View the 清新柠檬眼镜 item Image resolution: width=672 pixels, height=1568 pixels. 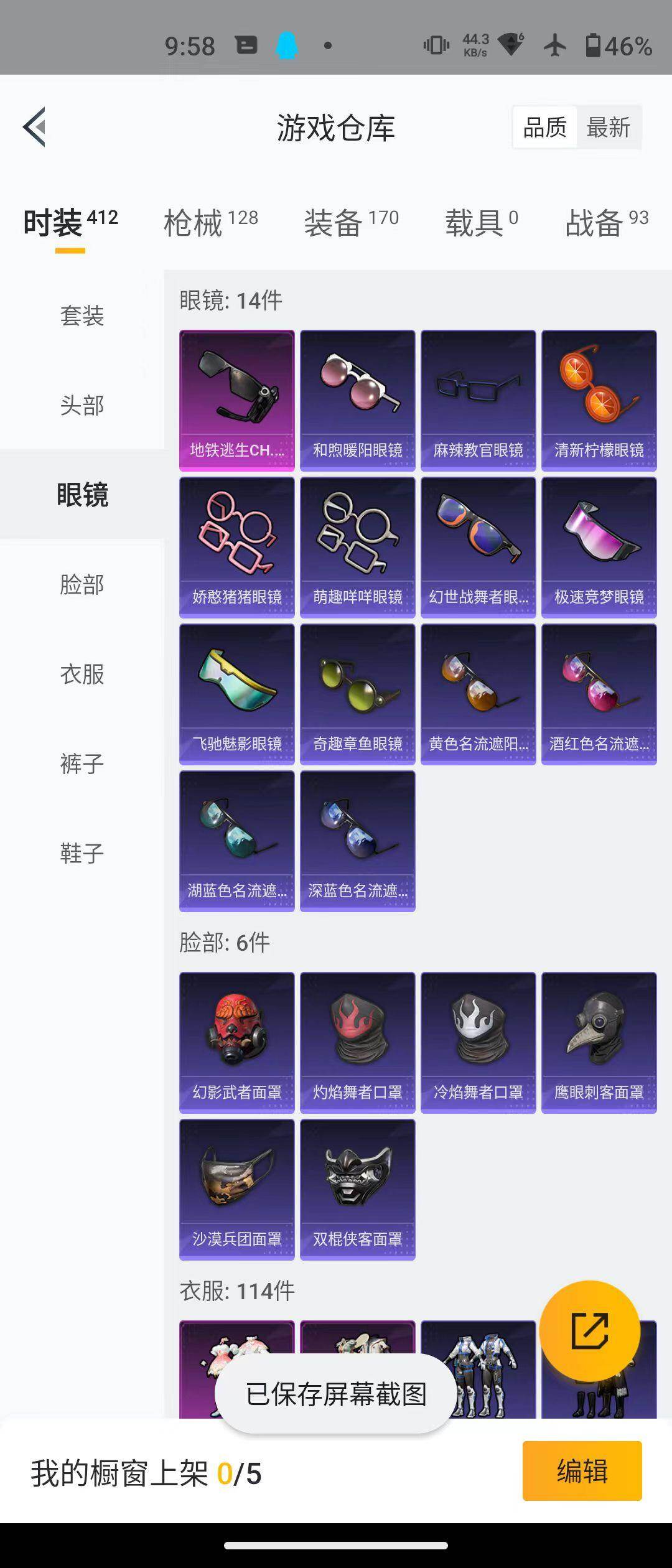point(599,399)
